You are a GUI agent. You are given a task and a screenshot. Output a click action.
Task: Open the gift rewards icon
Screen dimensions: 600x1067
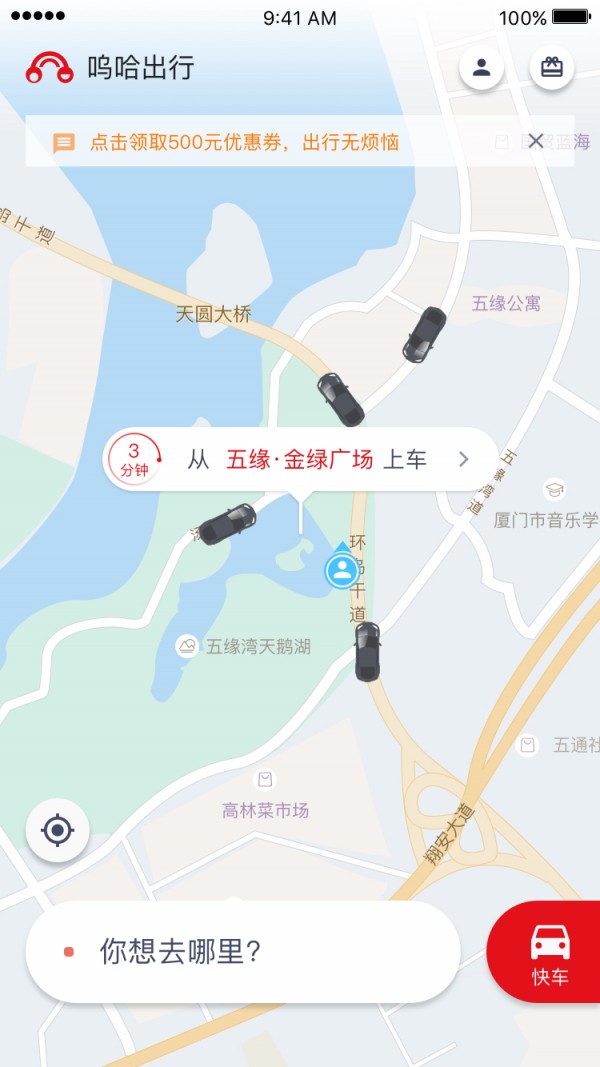coord(552,68)
